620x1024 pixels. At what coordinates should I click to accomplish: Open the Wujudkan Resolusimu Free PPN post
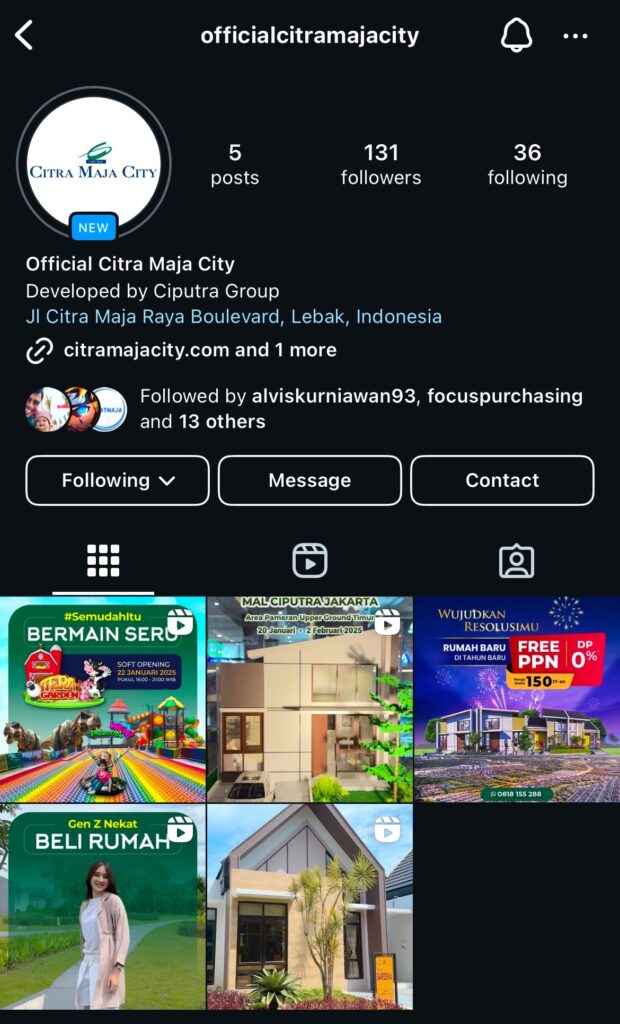516,699
